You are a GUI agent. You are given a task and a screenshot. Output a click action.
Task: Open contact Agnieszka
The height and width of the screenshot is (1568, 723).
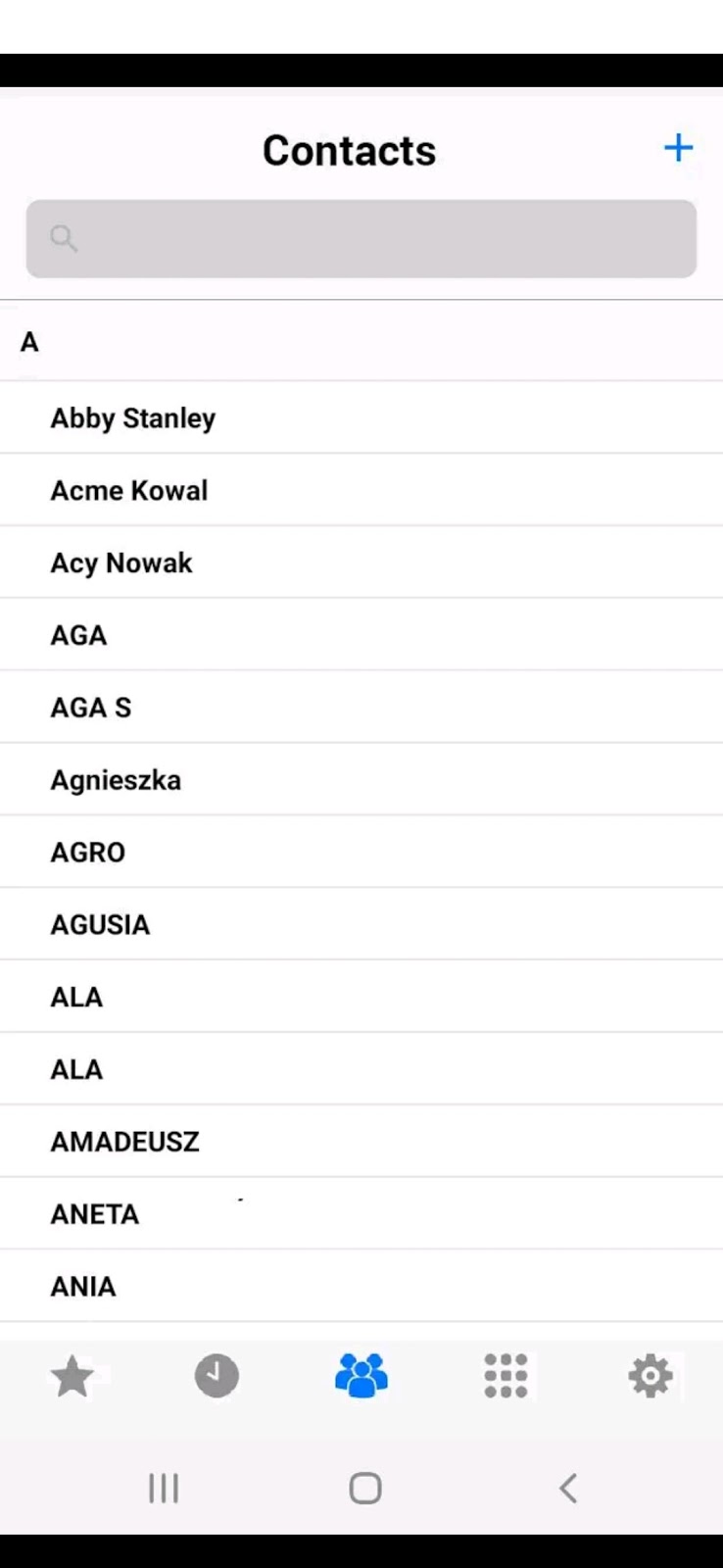116,780
